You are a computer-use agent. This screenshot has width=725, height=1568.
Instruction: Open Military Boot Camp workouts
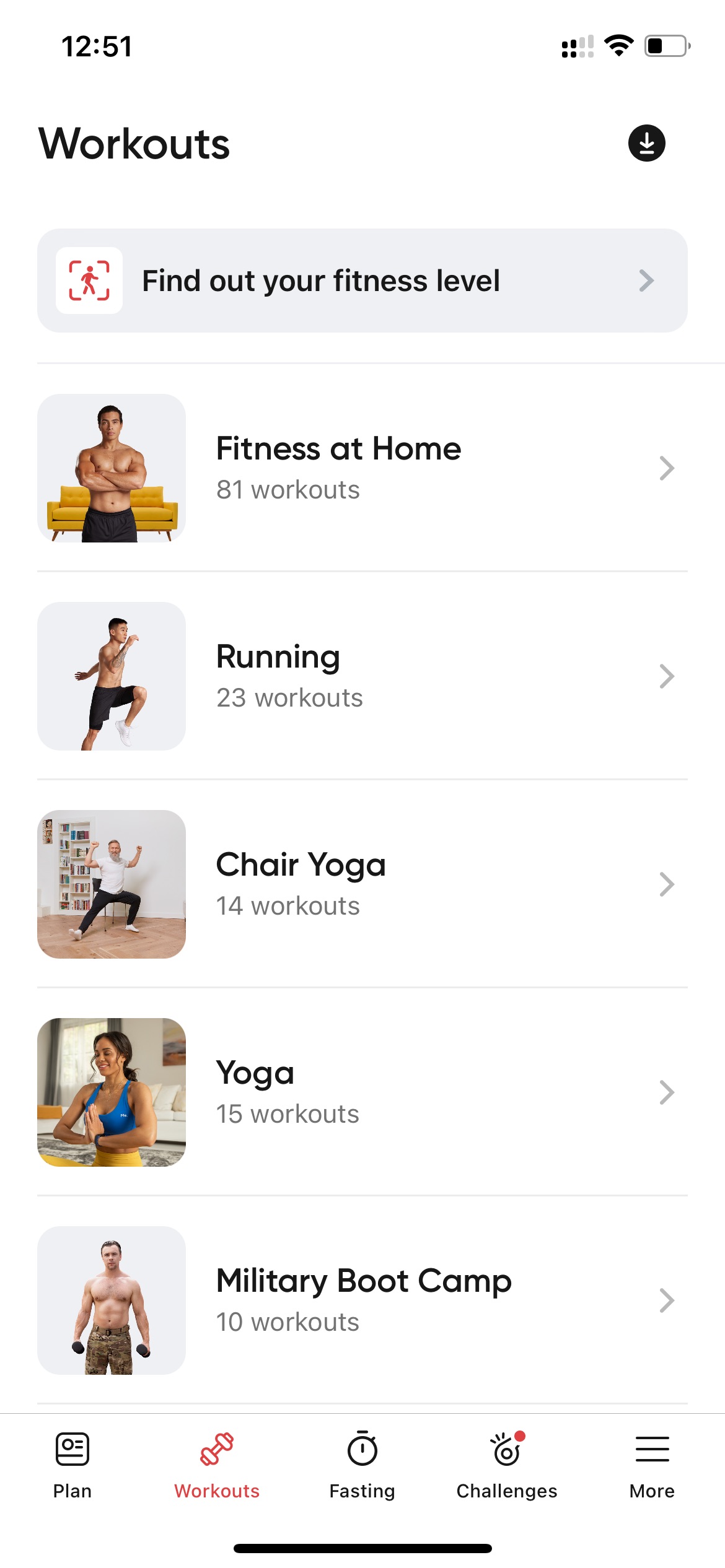[x=362, y=1300]
